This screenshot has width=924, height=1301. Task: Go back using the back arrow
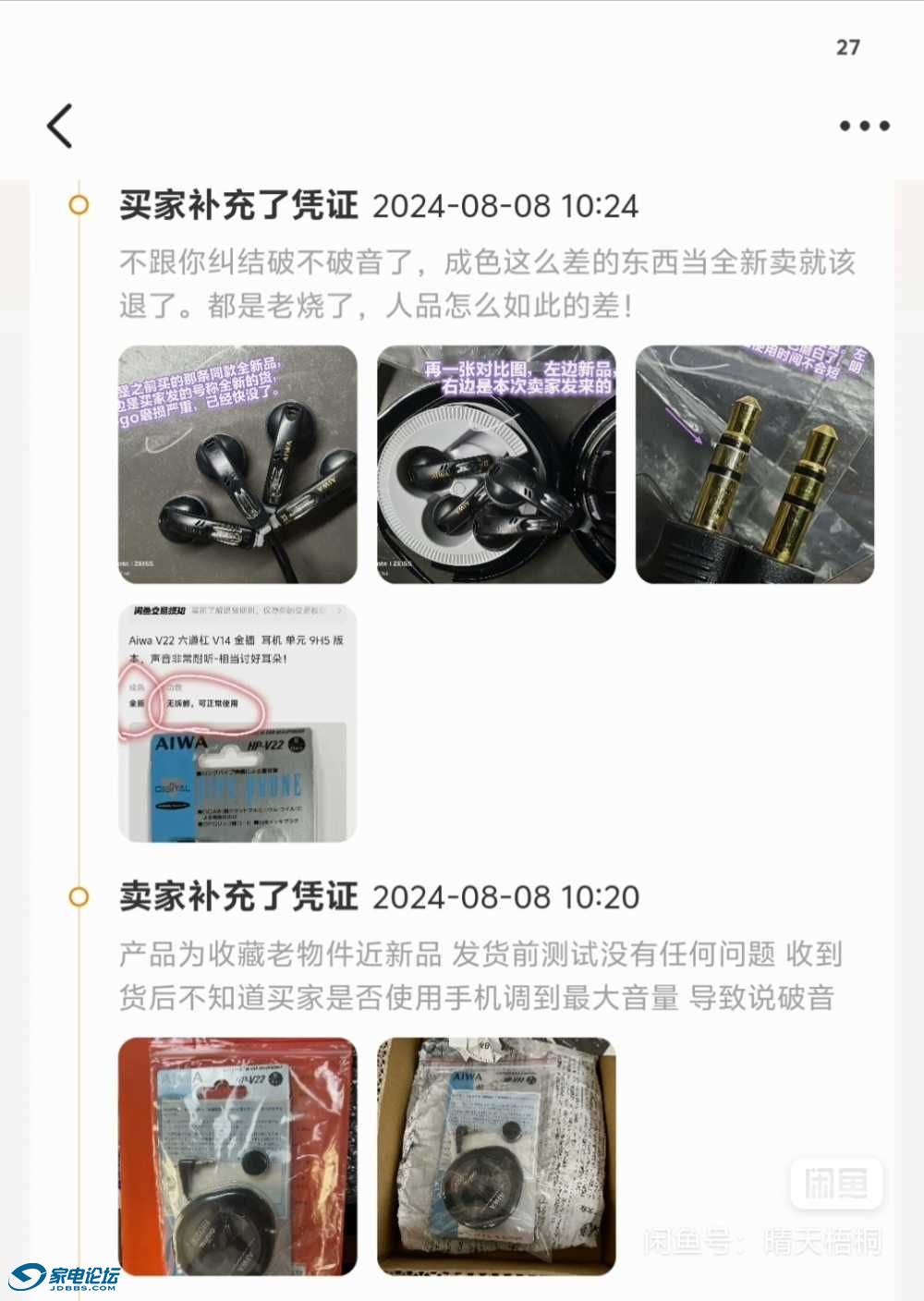pos(60,126)
